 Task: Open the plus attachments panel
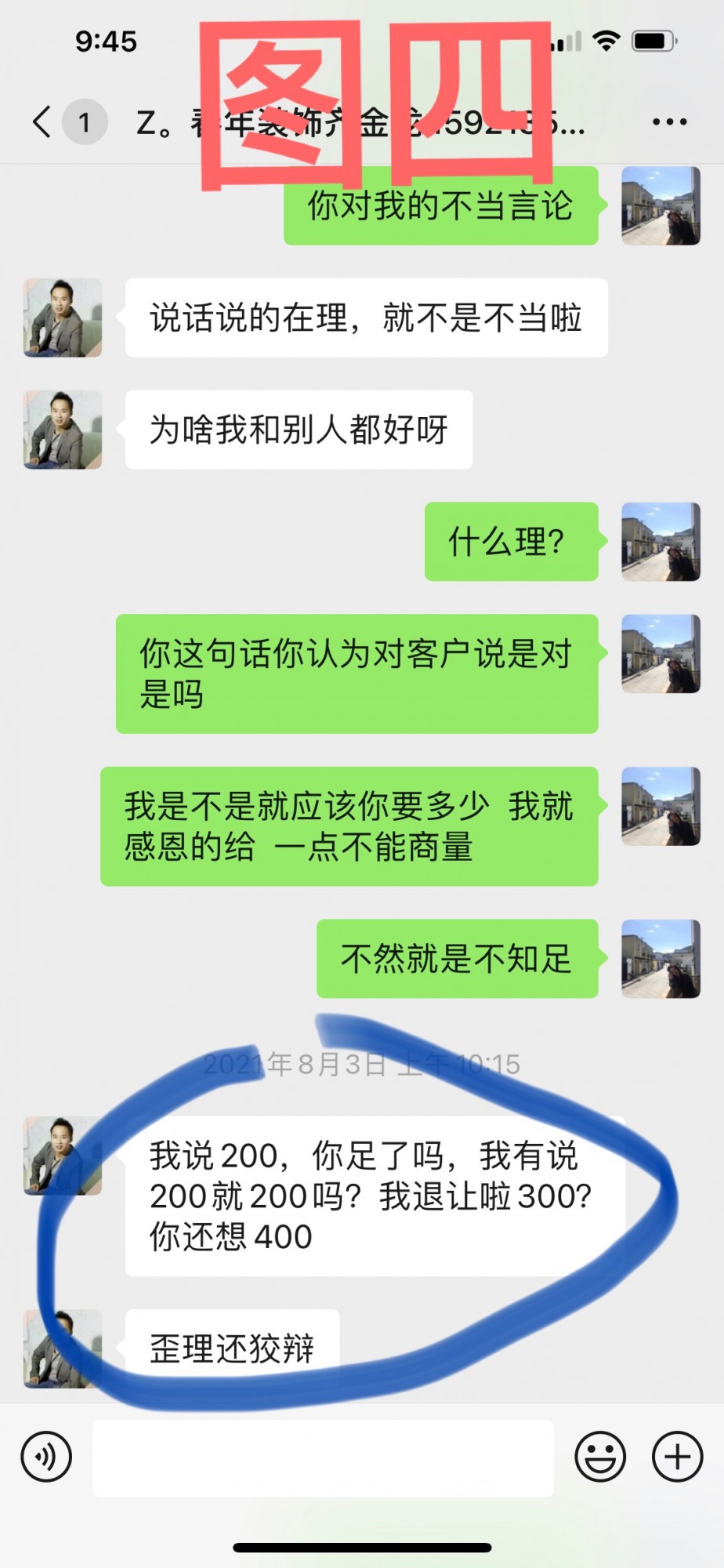tap(677, 1457)
